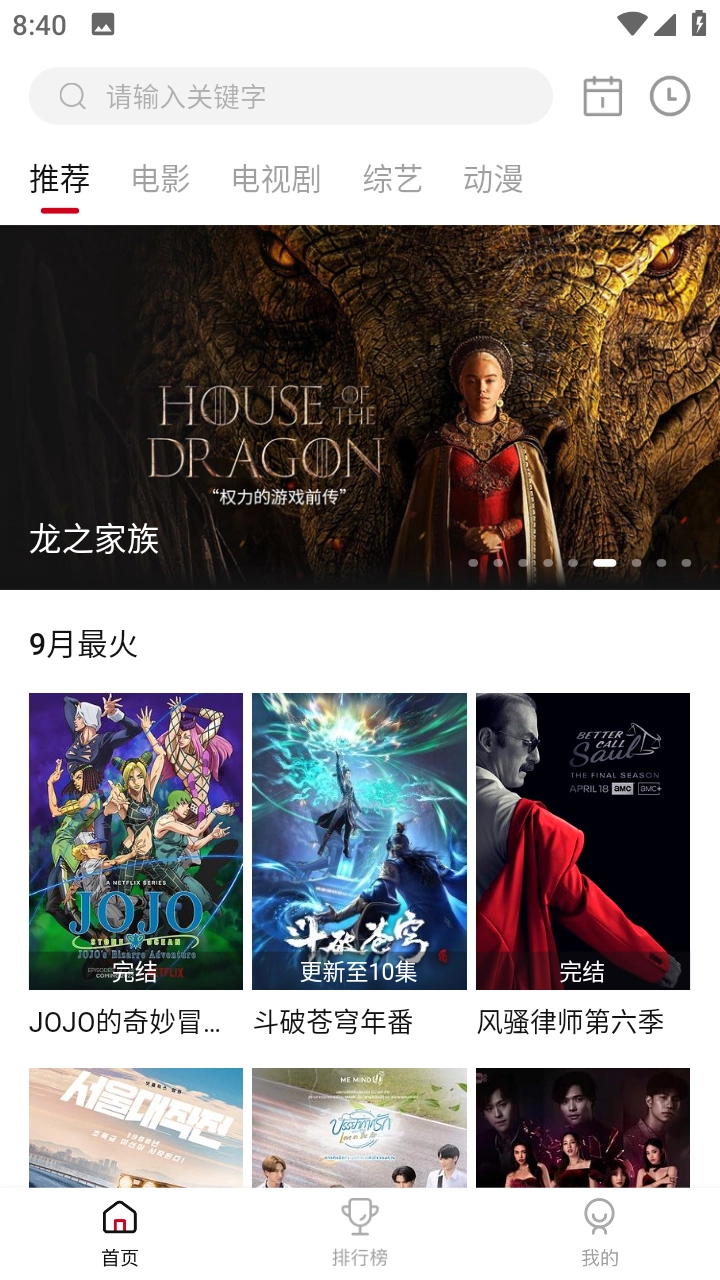Open the calendar schedule icon
This screenshot has height=1280, width=720.
click(x=602, y=97)
